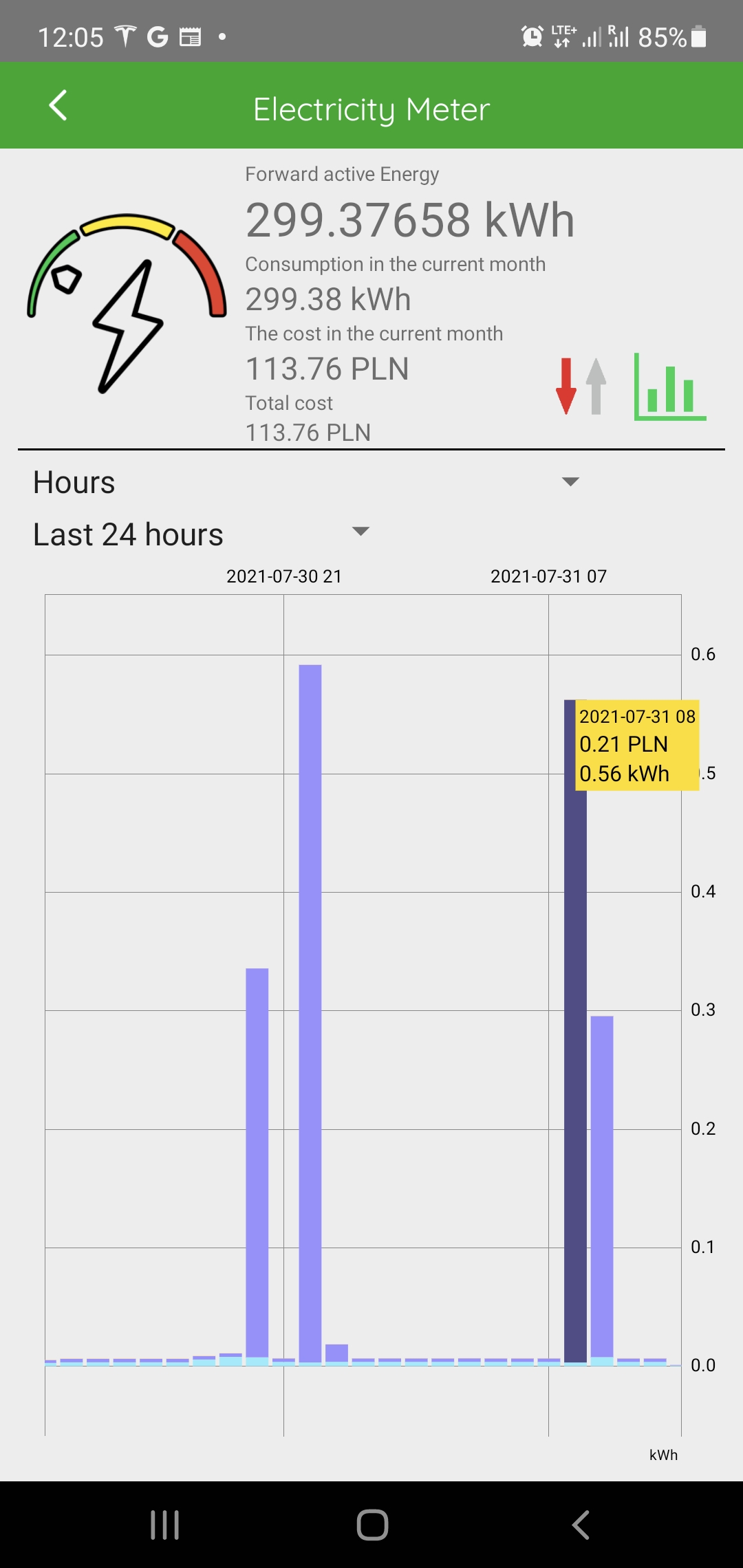743x1568 pixels.
Task: Open the green bar chart icon
Action: pos(670,386)
